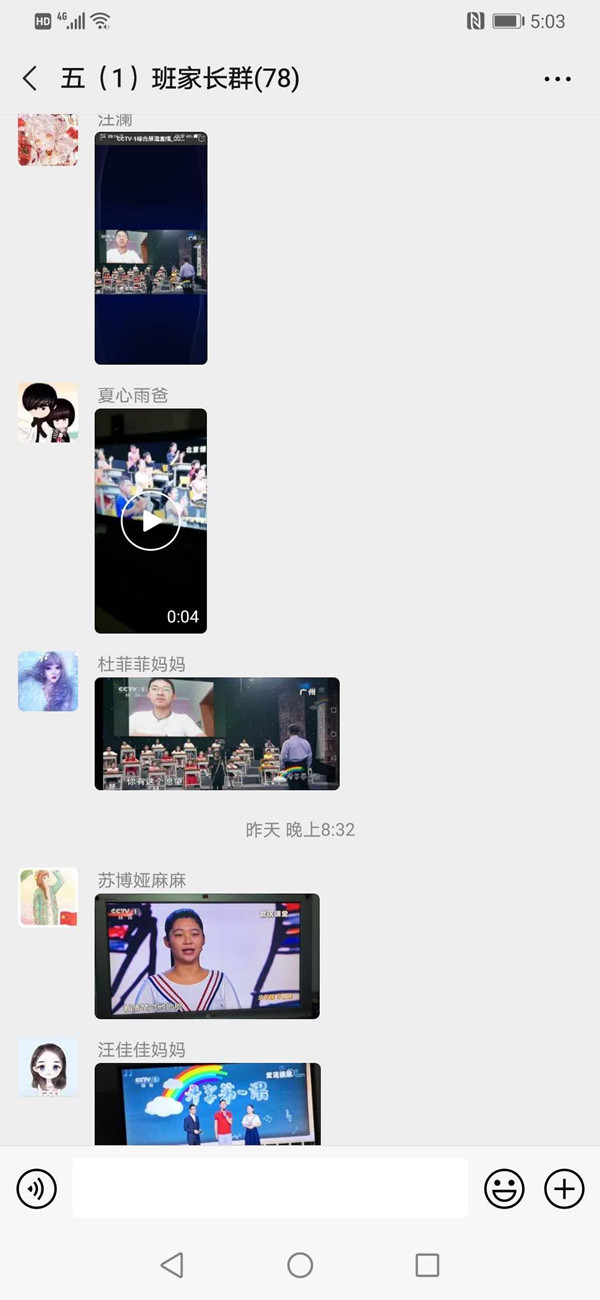
Task: Open the recent apps overview
Action: coord(427,1265)
